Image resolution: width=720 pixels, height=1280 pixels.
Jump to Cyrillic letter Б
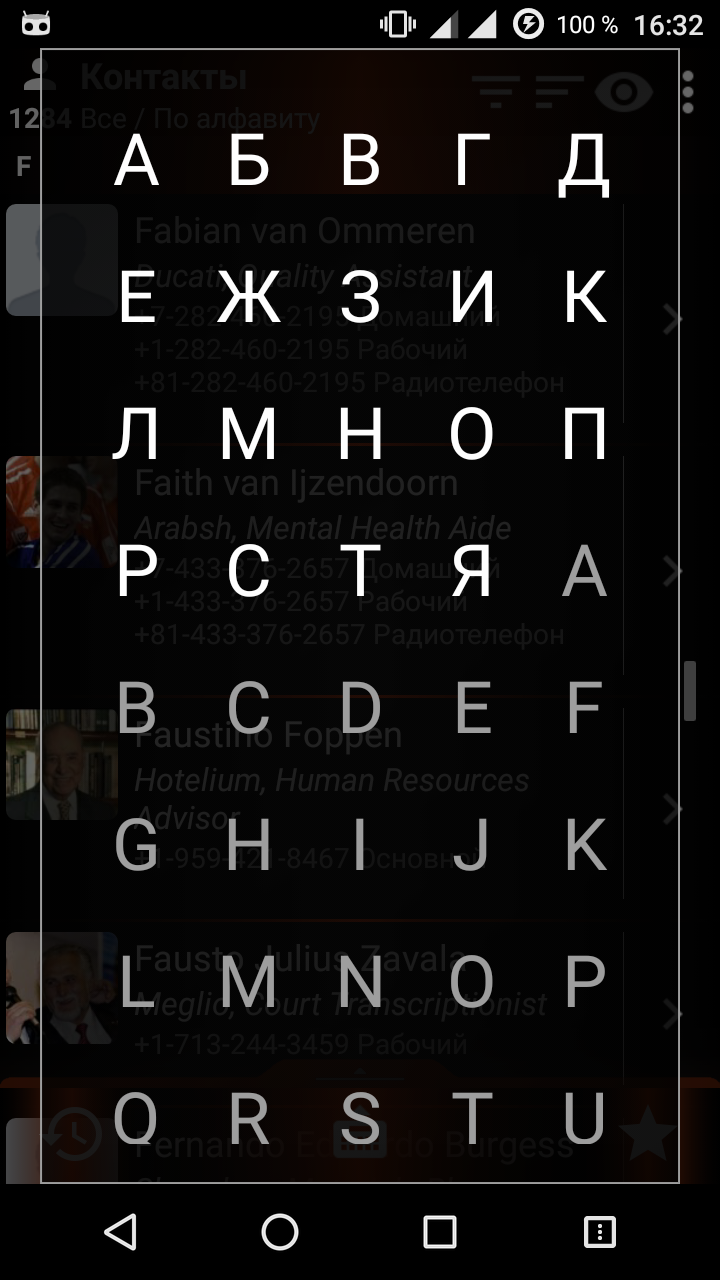pos(249,162)
